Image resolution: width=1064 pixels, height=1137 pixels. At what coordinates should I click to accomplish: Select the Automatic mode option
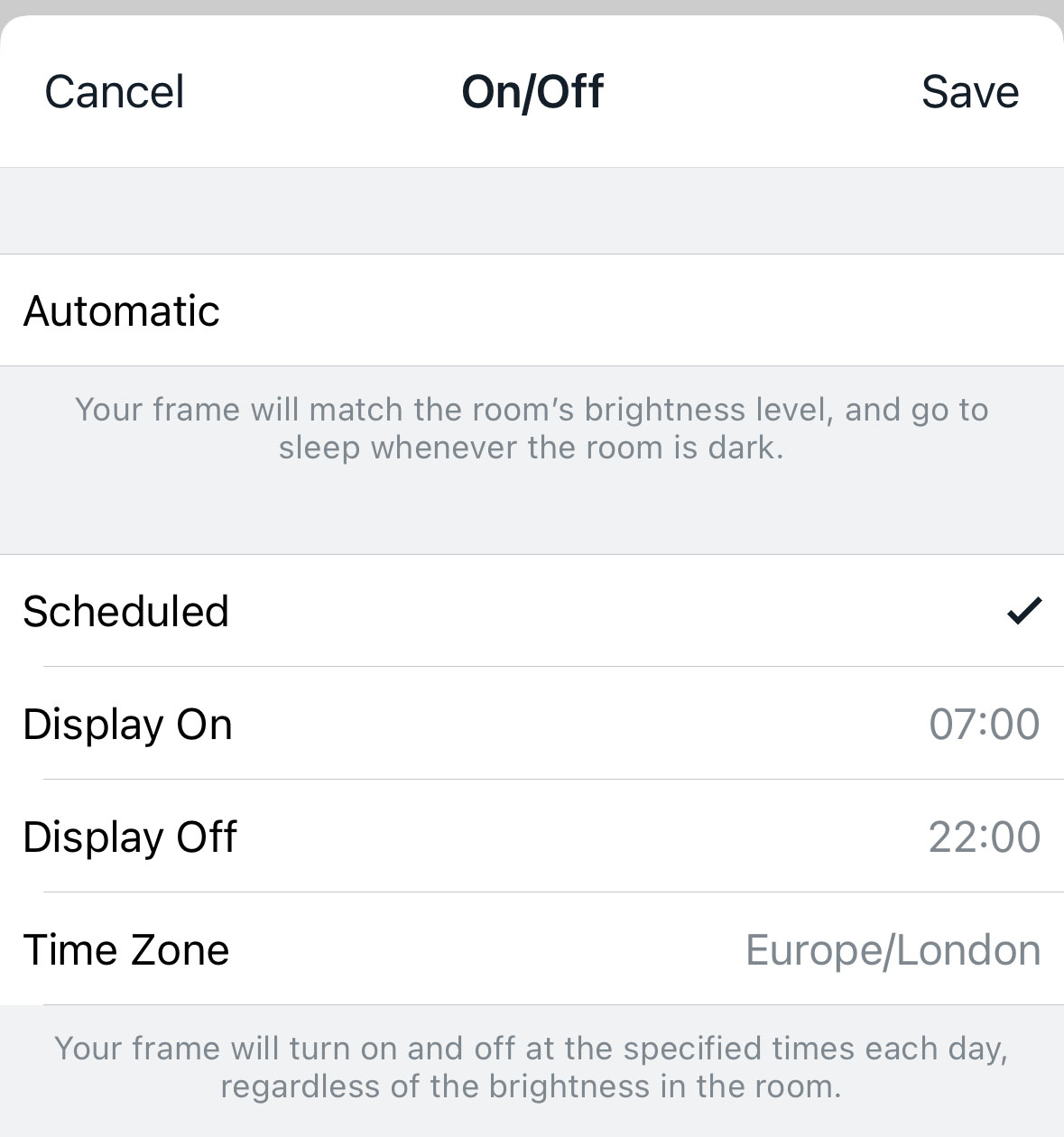pos(532,311)
